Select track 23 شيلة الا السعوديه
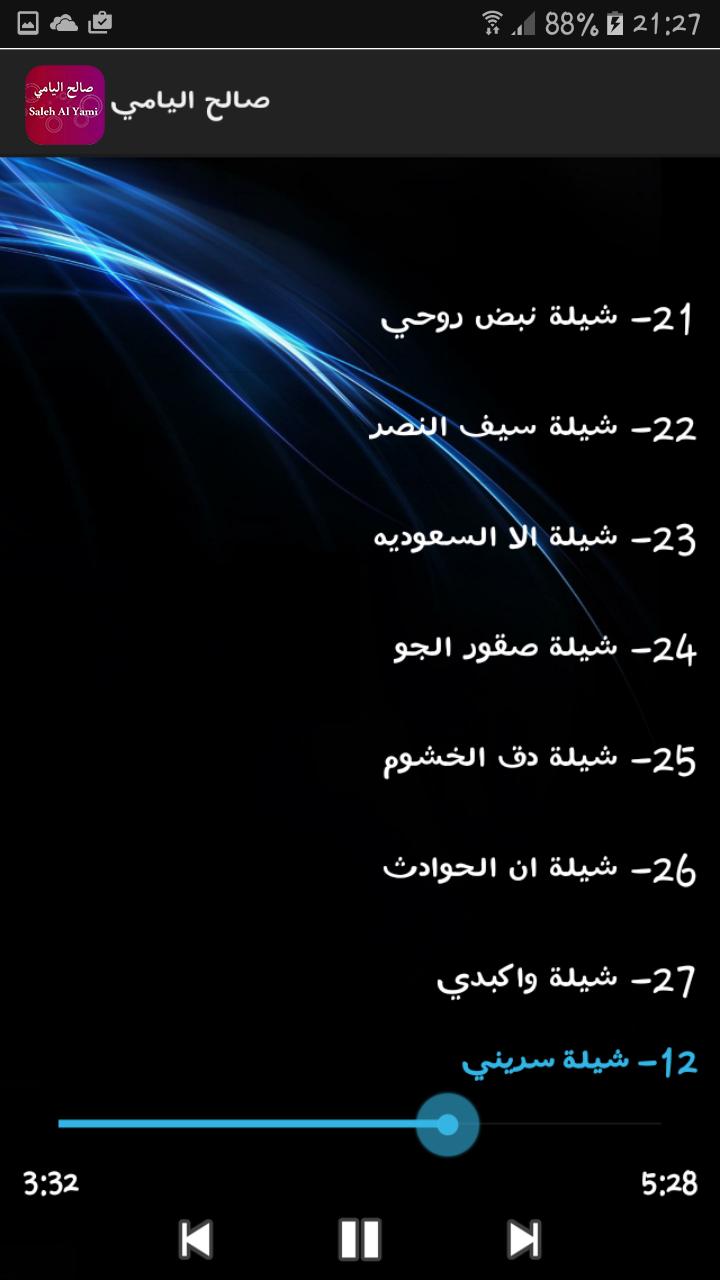Image resolution: width=720 pixels, height=1280 pixels. (x=534, y=540)
